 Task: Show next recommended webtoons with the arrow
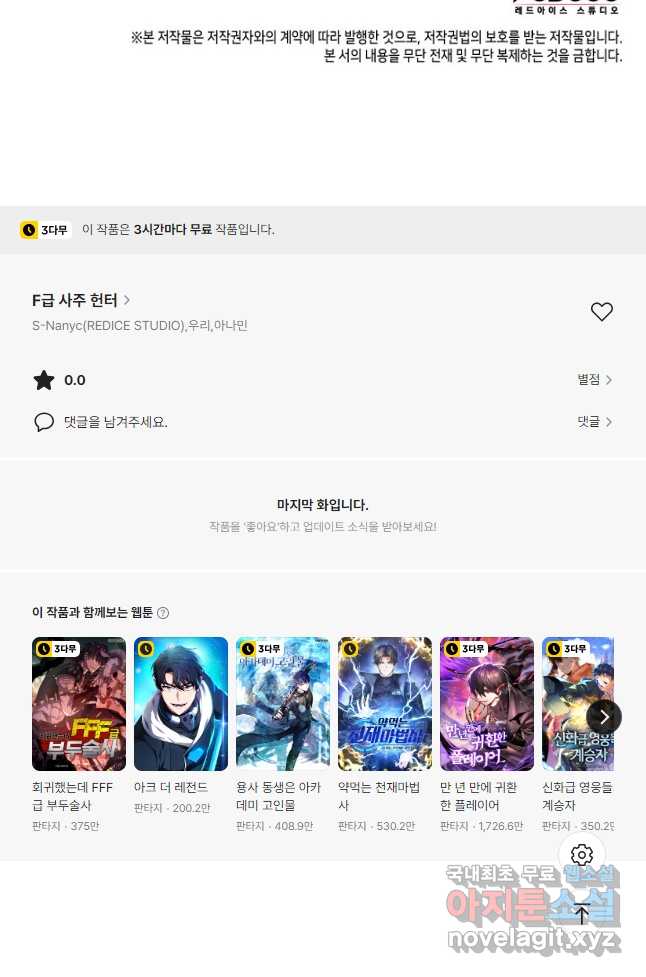point(603,716)
